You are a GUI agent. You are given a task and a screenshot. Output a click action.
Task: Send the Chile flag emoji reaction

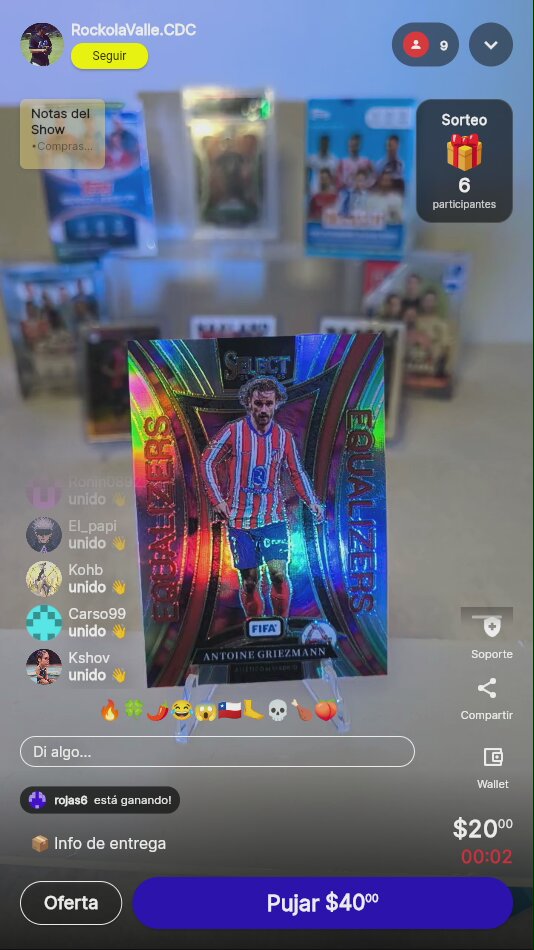(x=230, y=710)
